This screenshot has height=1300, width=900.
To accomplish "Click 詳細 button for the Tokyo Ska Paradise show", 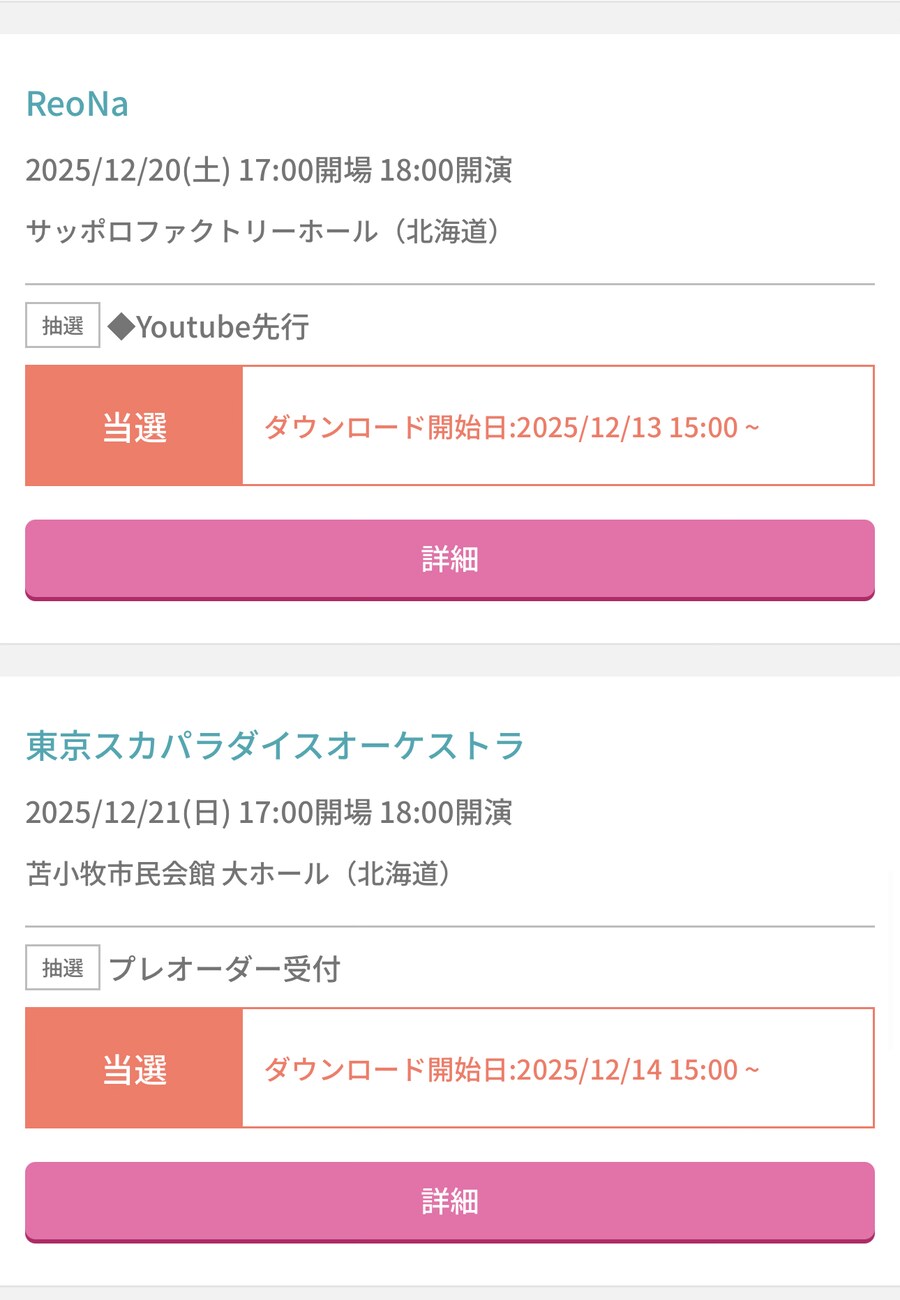I will [x=450, y=1201].
